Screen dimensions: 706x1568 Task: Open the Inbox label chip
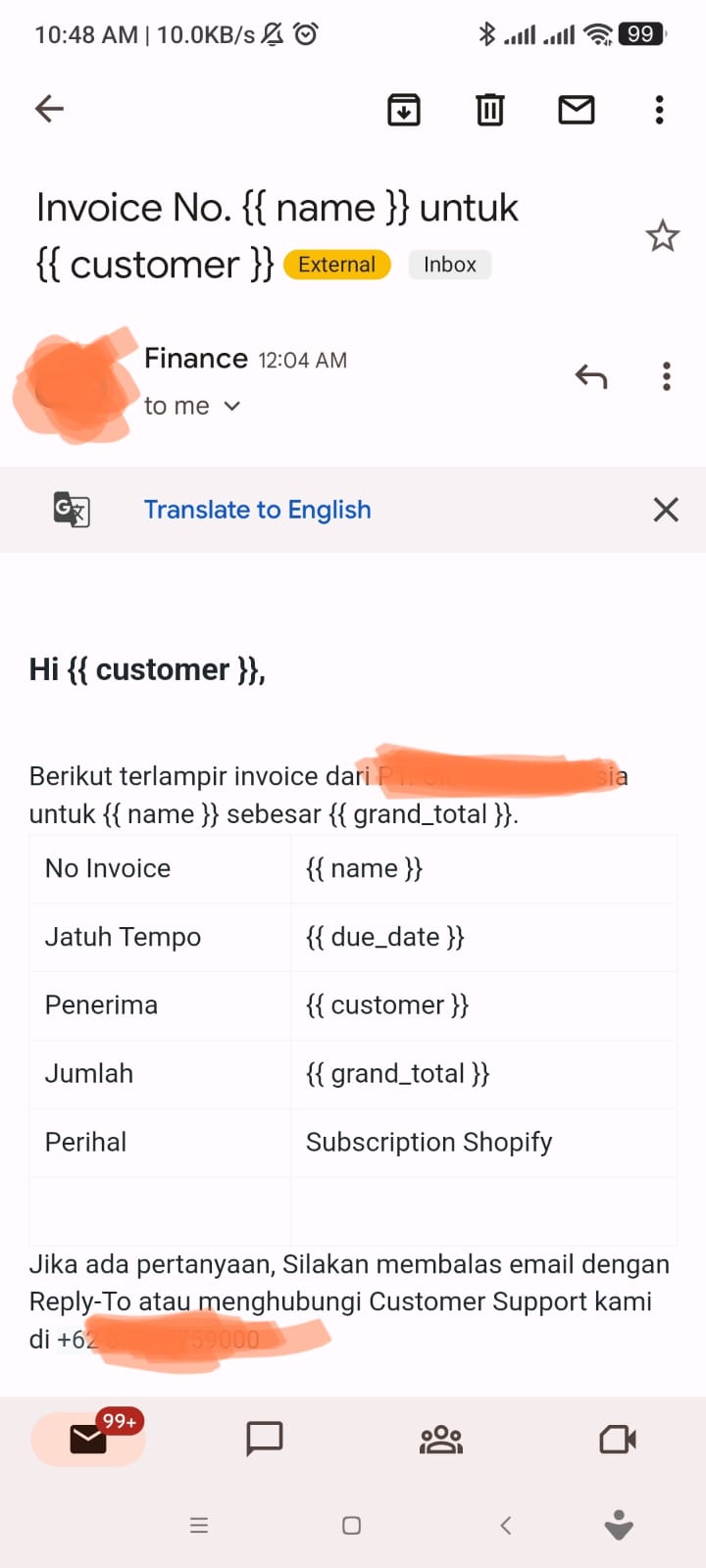point(450,265)
